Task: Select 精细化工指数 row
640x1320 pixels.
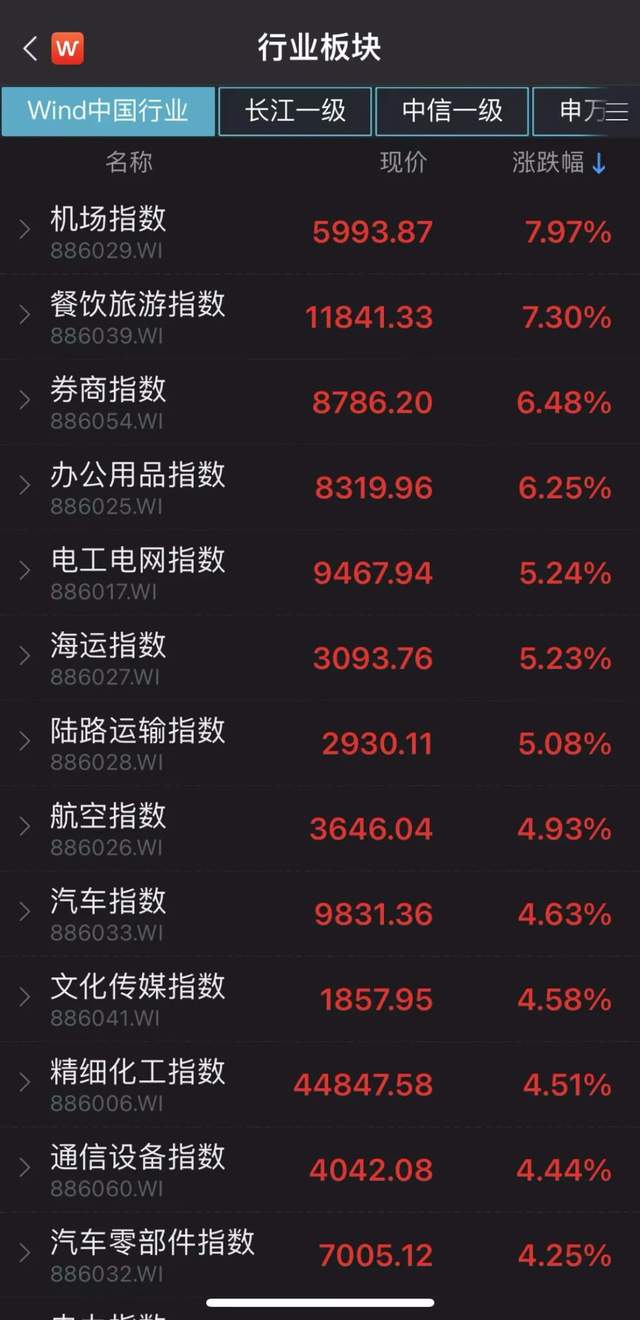Action: click(138, 1083)
